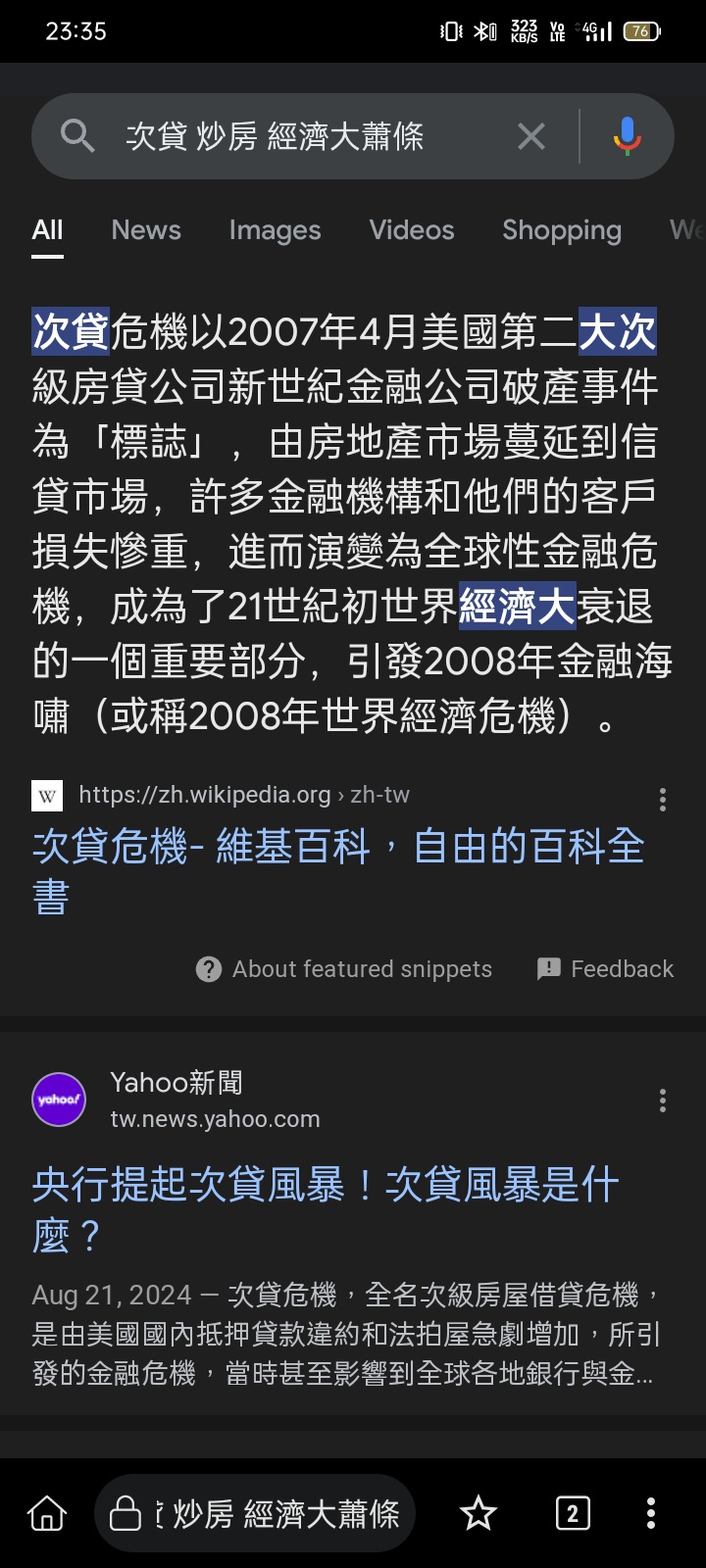
Task: Open the Wikipedia 次貸危機 result
Action: coord(338,870)
